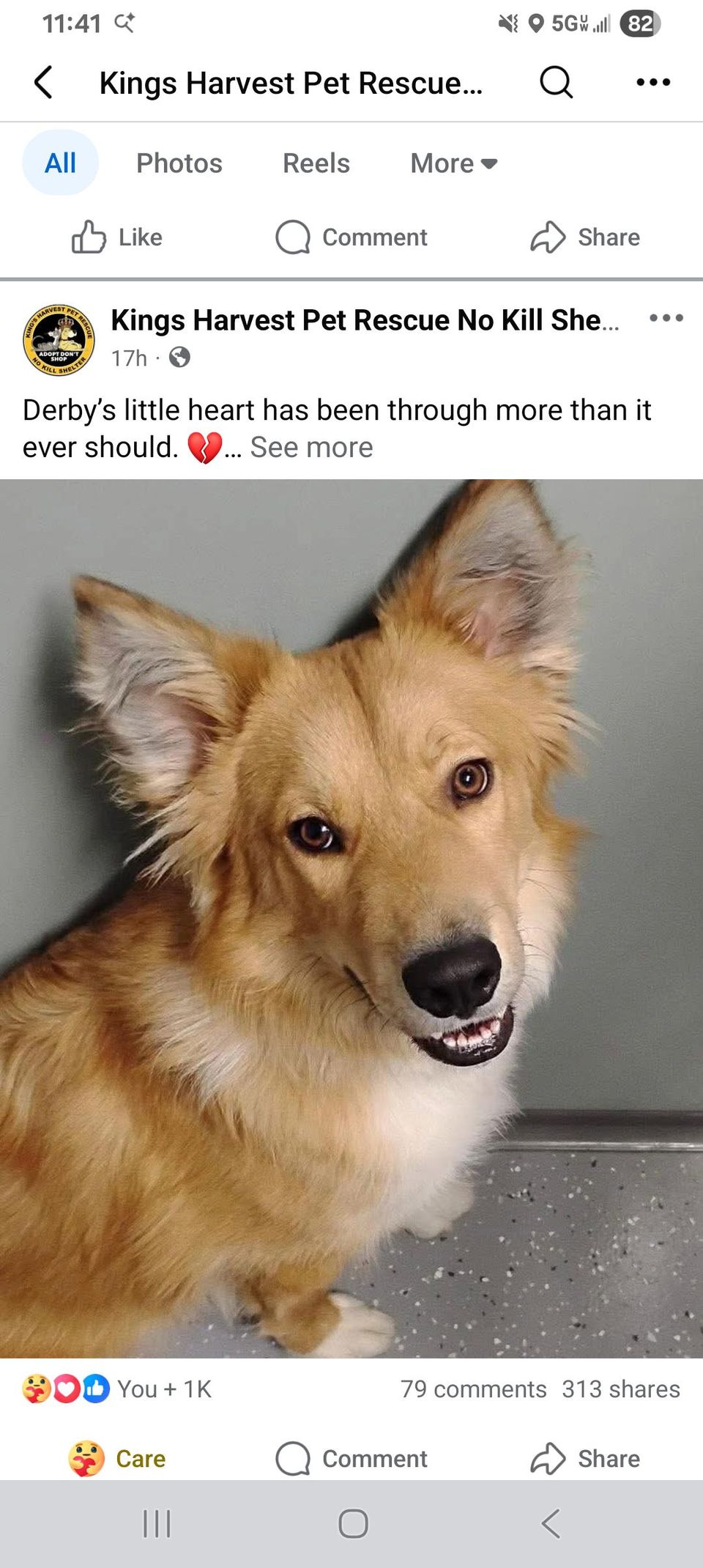Share the previous post above

pos(585,237)
